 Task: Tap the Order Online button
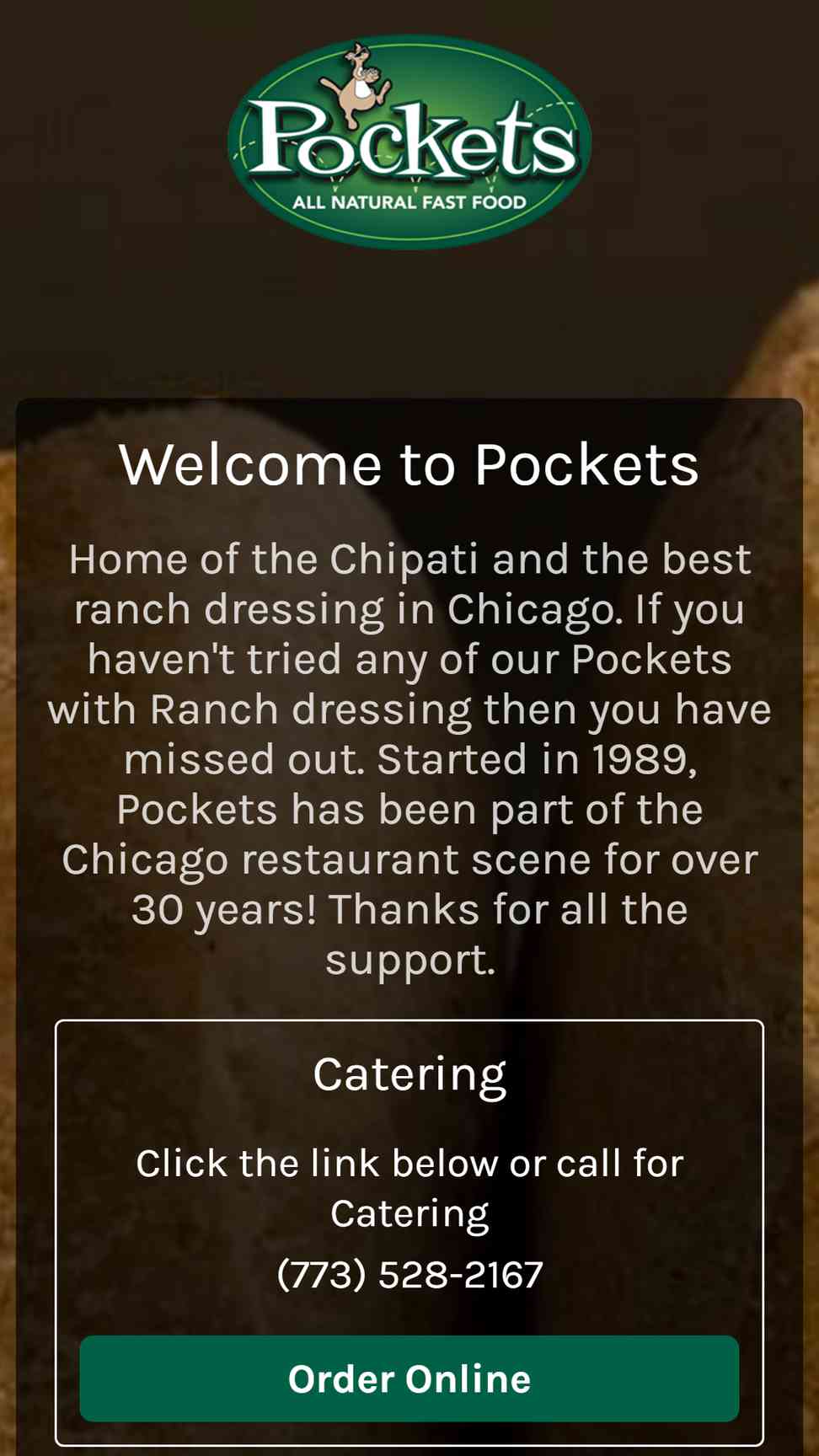pos(409,1378)
